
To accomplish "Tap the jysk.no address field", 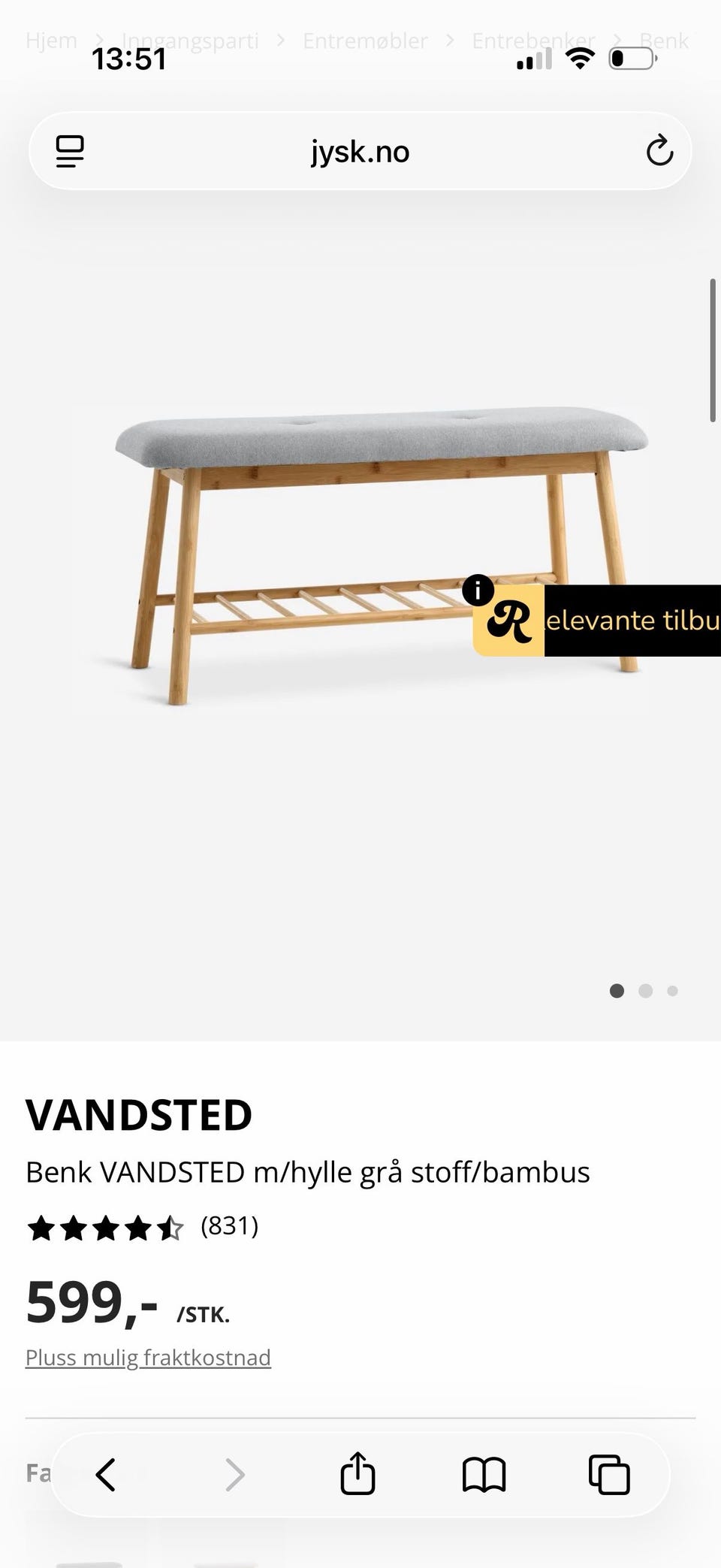I will pos(360,152).
